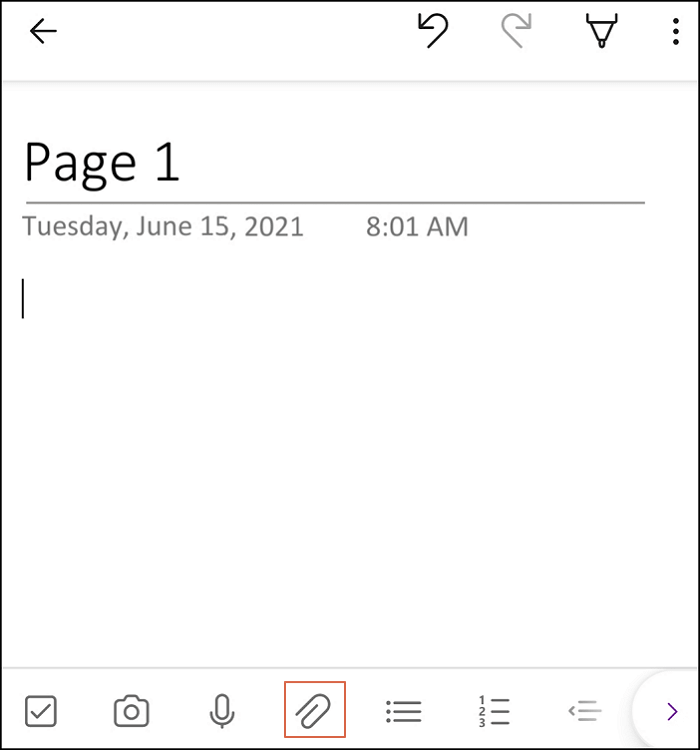Edit the Page 1 title
The height and width of the screenshot is (750, 700).
(102, 161)
